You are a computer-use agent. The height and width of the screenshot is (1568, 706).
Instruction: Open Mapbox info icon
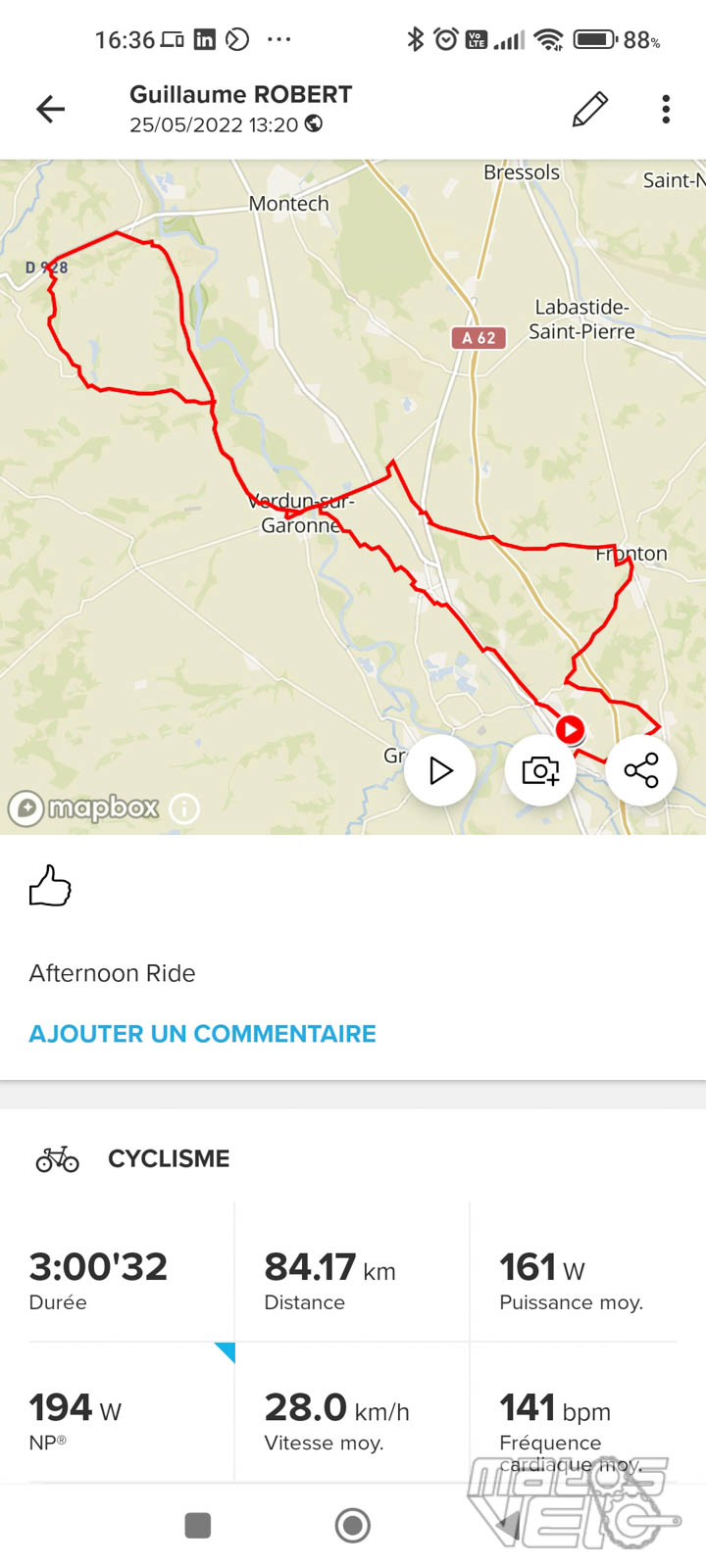point(184,808)
